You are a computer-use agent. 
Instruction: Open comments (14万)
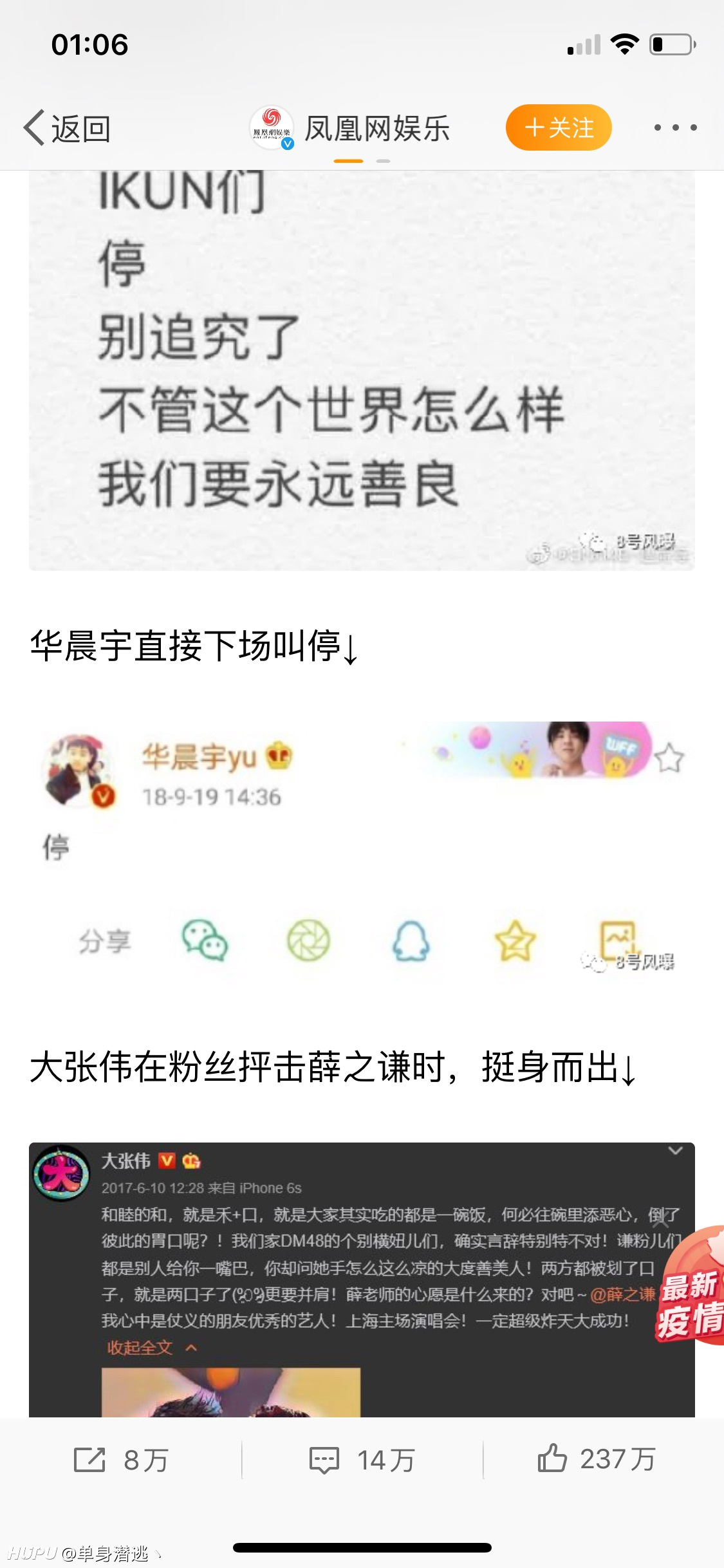[362, 1460]
